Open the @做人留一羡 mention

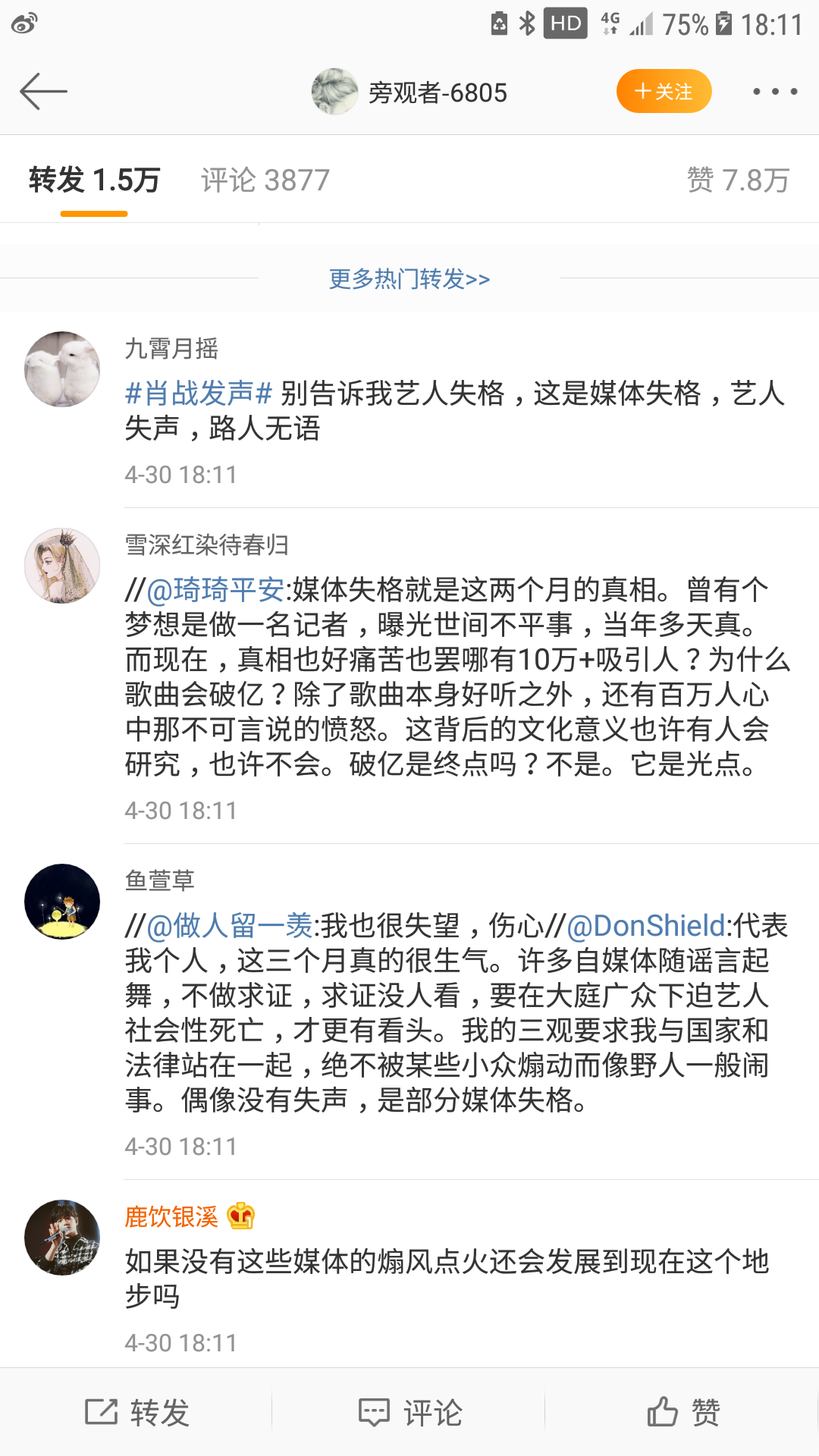pyautogui.click(x=229, y=926)
